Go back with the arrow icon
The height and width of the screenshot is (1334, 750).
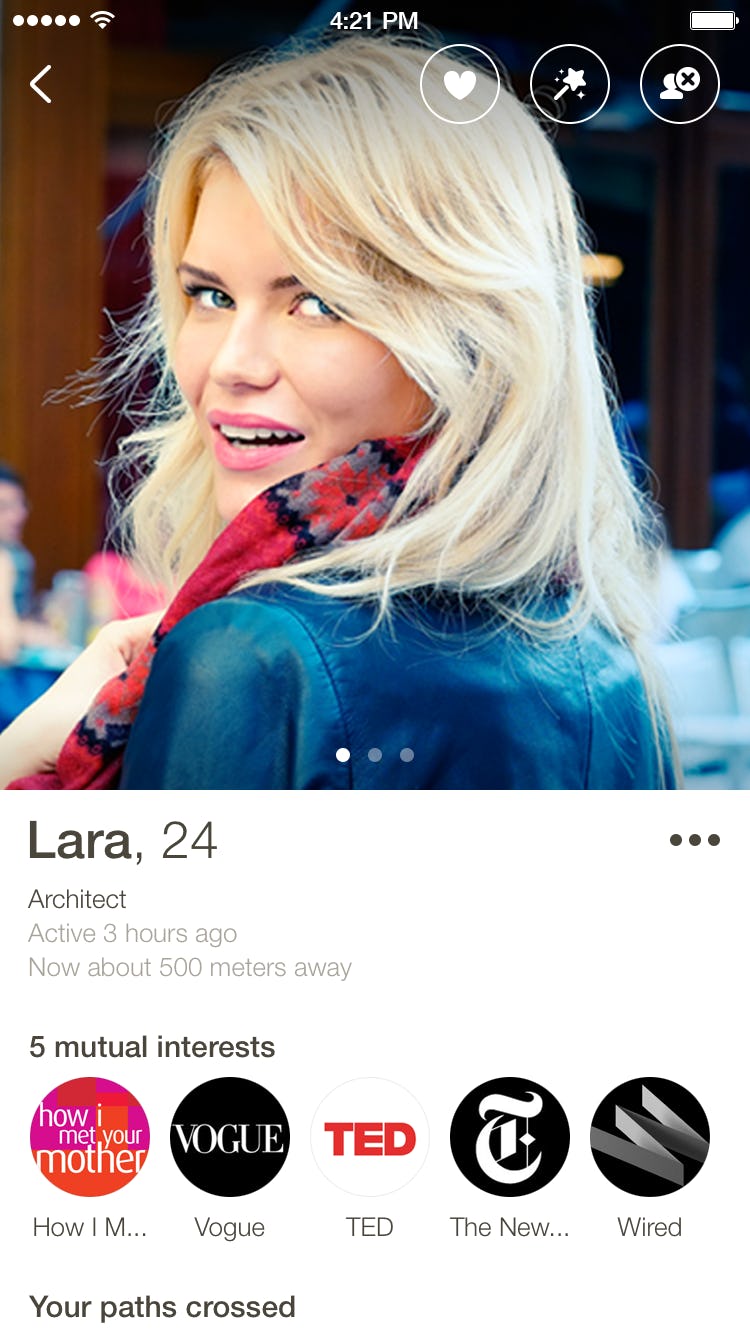40,85
